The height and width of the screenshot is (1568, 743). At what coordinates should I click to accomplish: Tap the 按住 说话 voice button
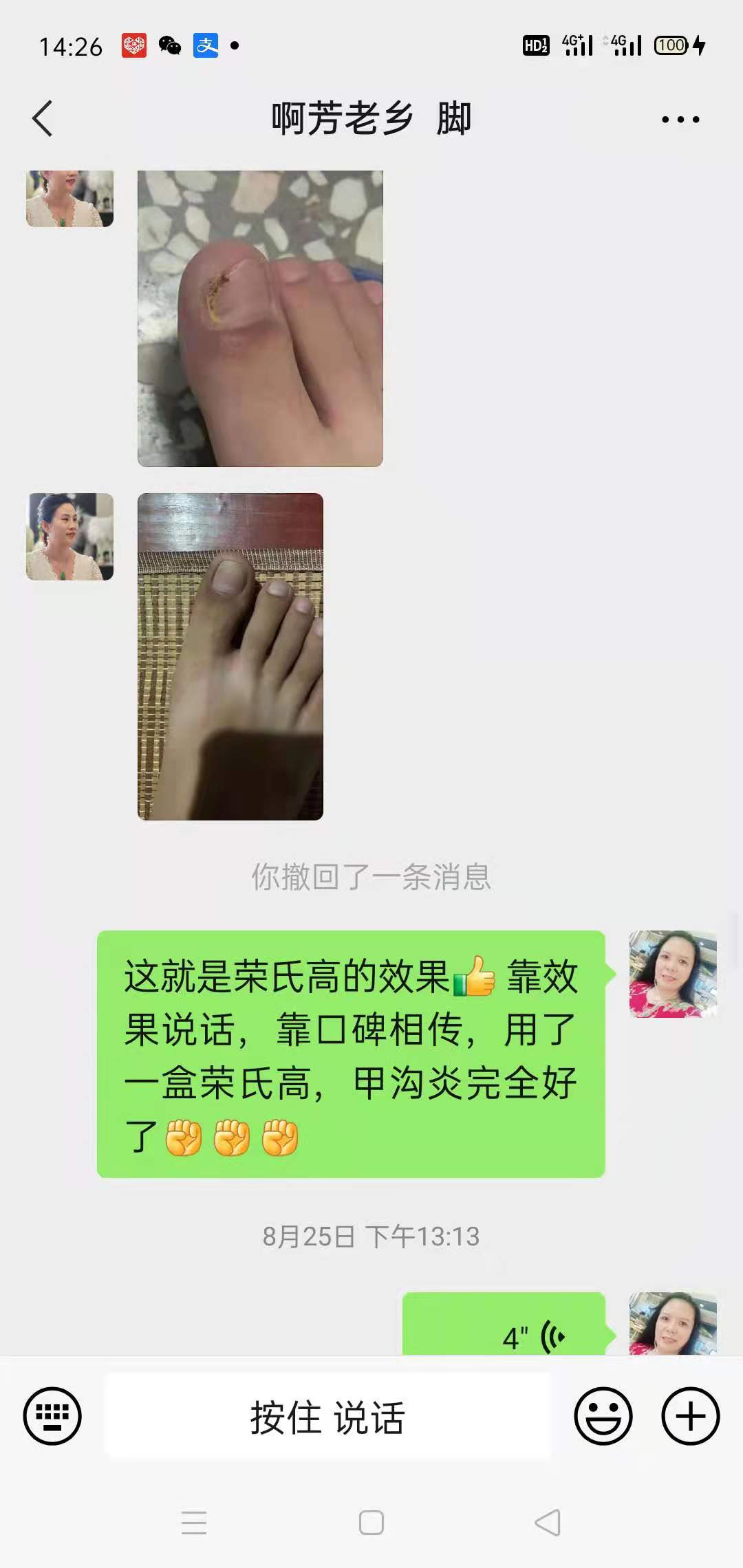tap(327, 1417)
